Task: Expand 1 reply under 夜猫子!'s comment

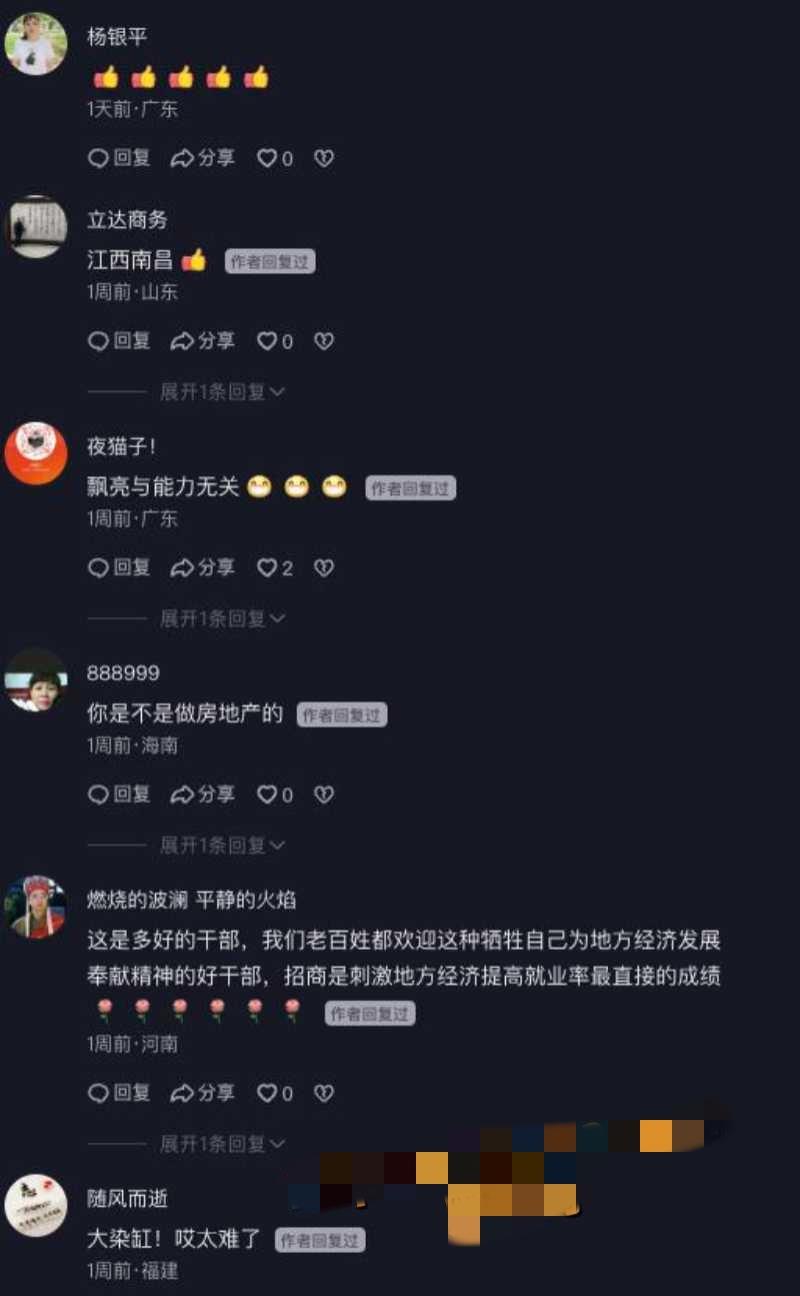Action: (222, 619)
